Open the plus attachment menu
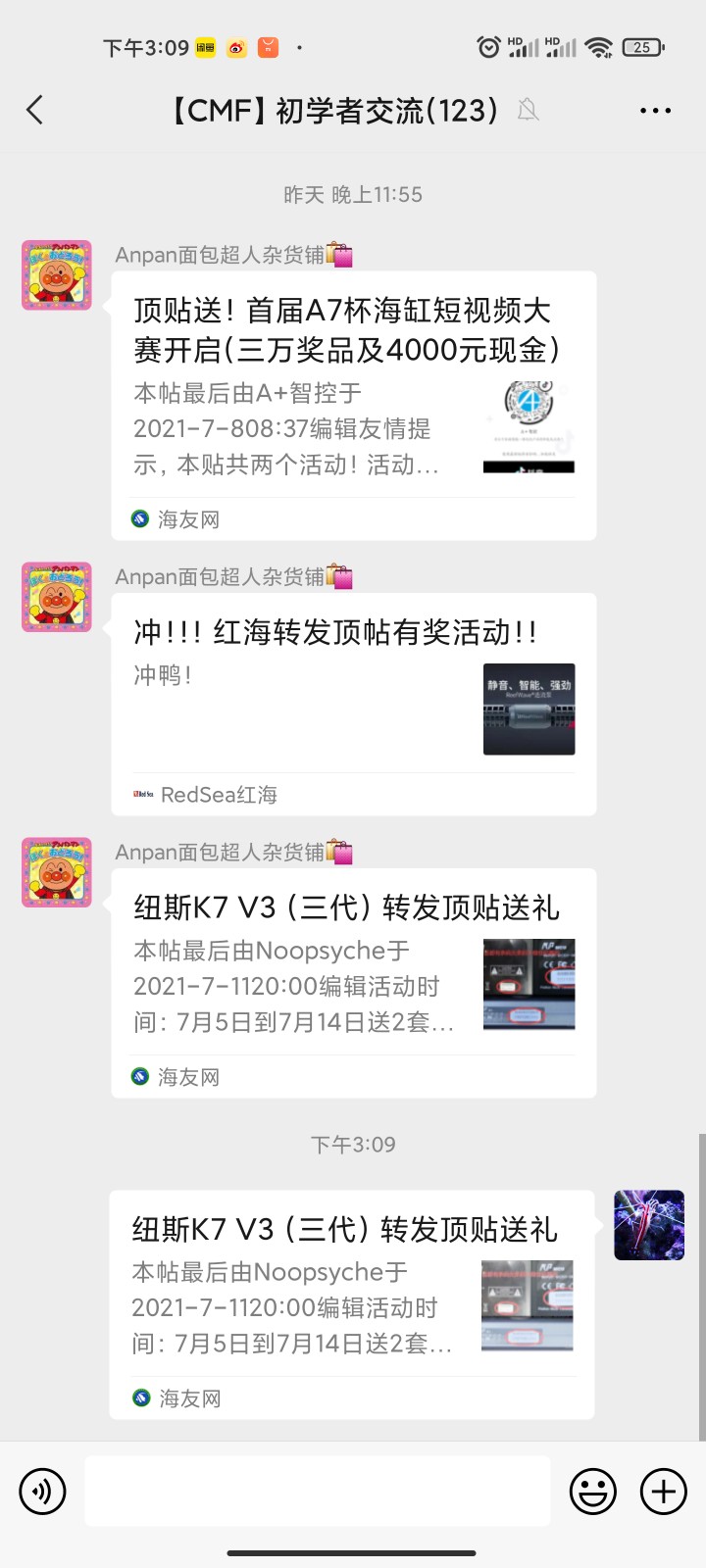The width and height of the screenshot is (706, 1568). [x=664, y=1492]
